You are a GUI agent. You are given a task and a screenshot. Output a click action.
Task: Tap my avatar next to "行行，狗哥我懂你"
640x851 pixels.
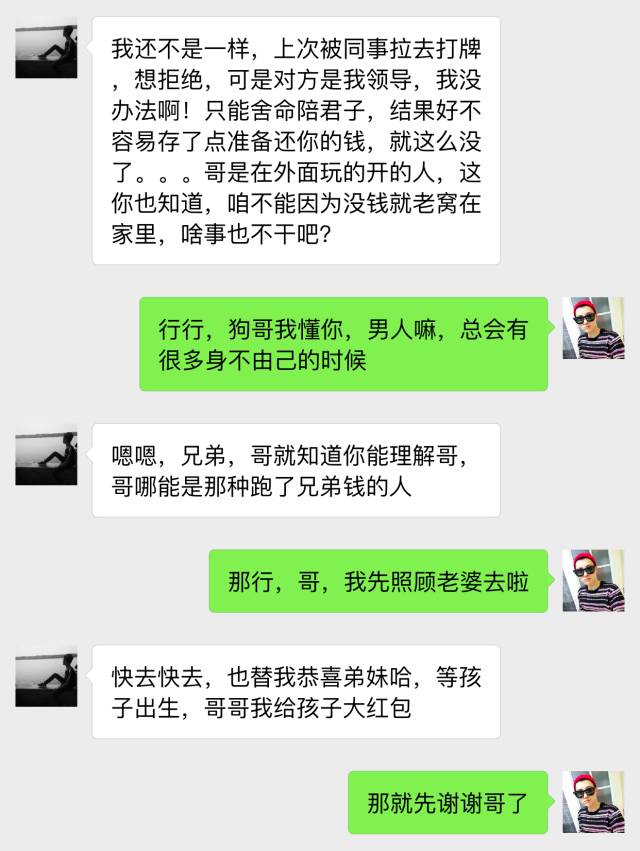point(593,328)
